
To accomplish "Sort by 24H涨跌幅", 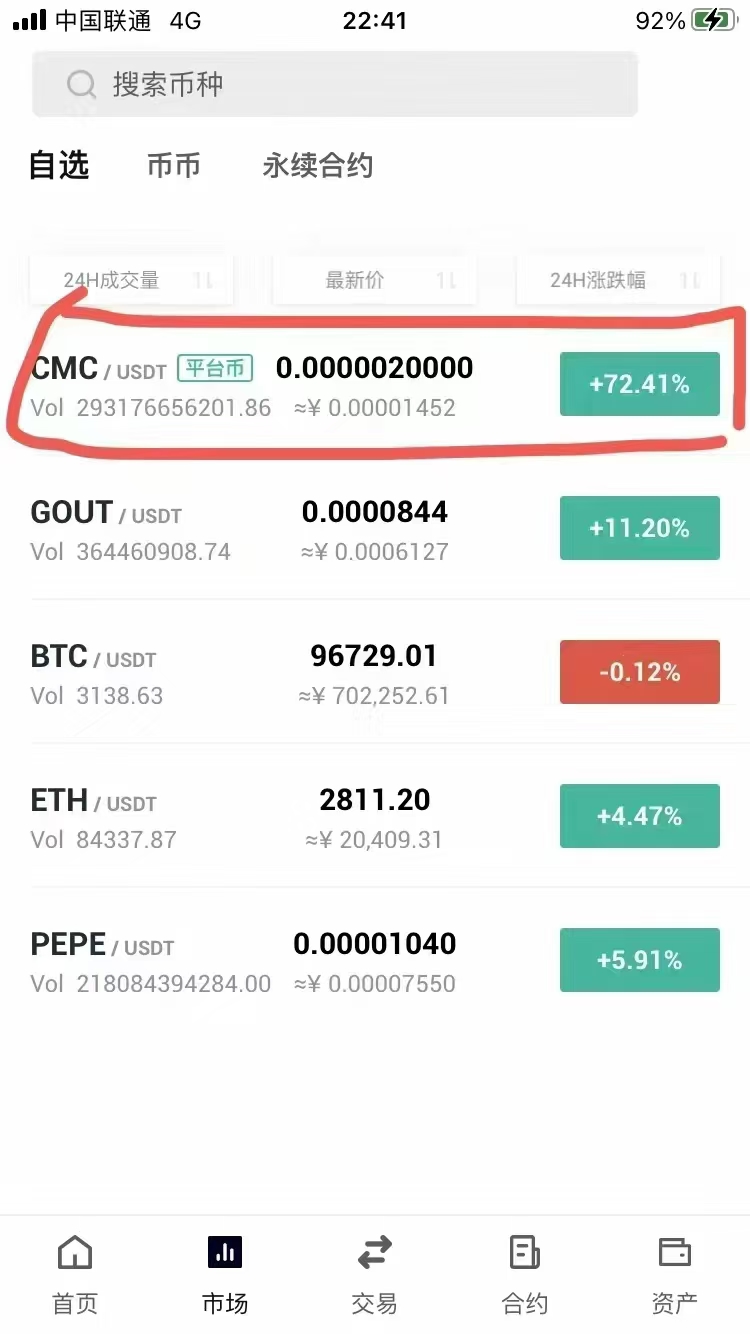I will coord(618,281).
